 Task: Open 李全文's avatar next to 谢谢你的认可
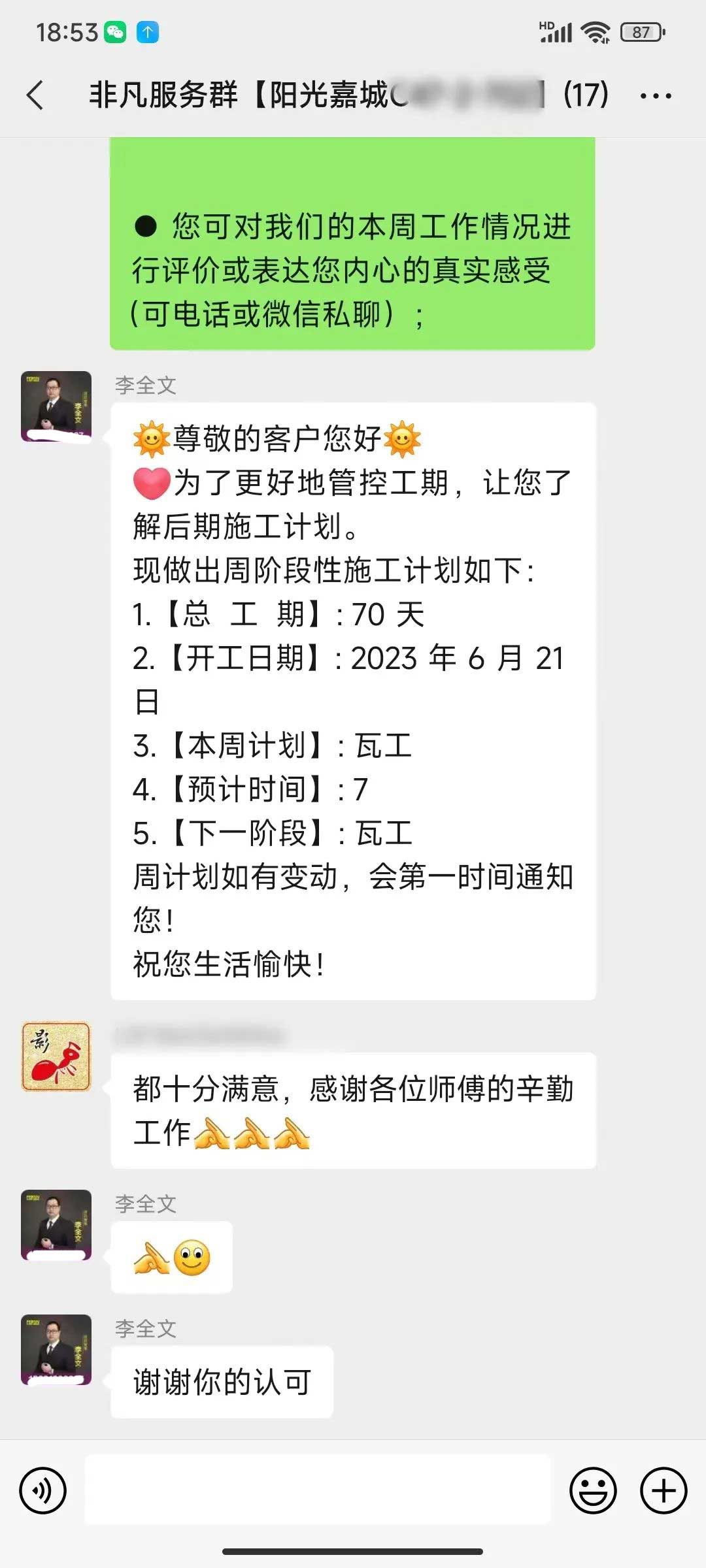[x=56, y=1350]
